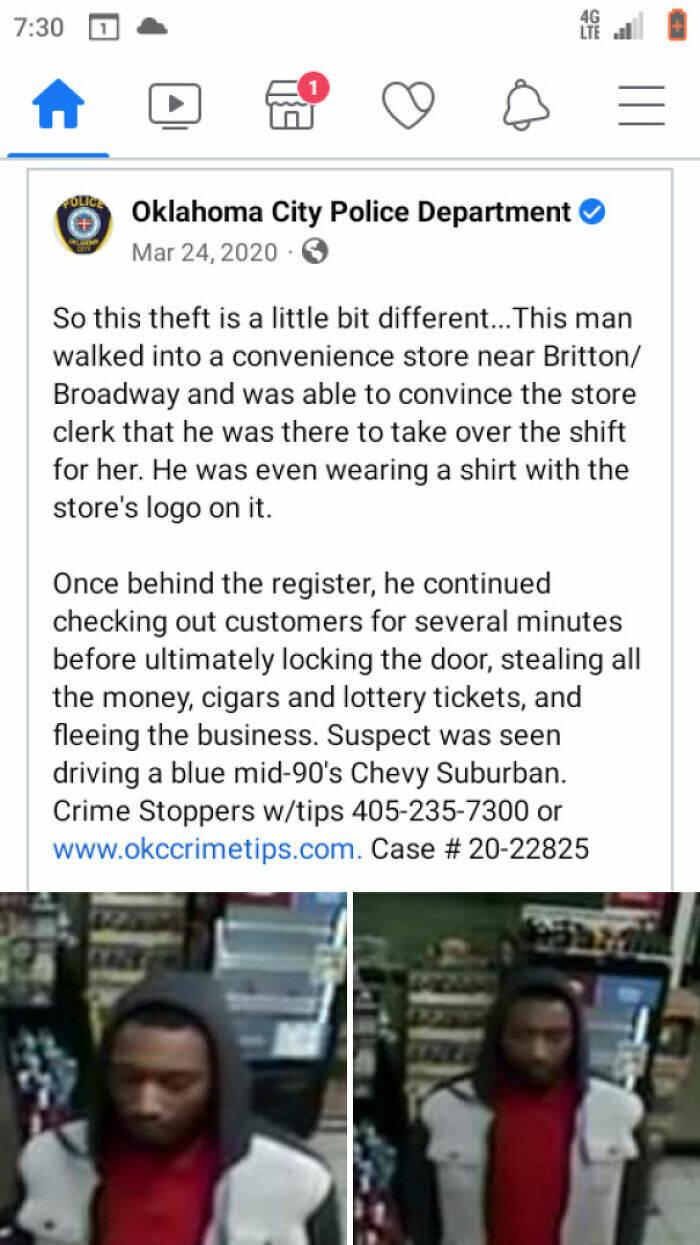
Task: Switch to the Watch video tab
Action: point(175,105)
